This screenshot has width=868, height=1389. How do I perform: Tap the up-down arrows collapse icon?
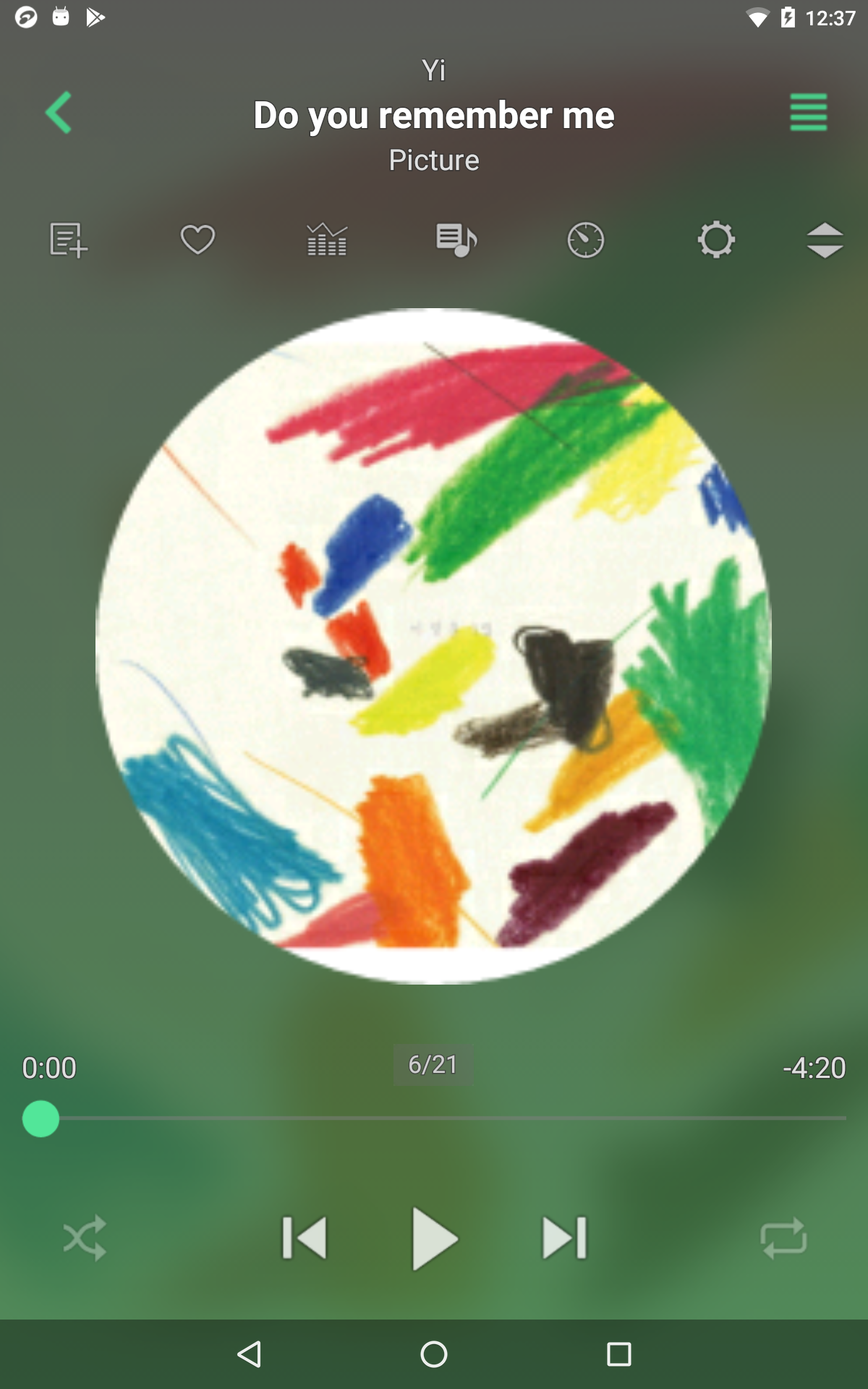(x=825, y=240)
